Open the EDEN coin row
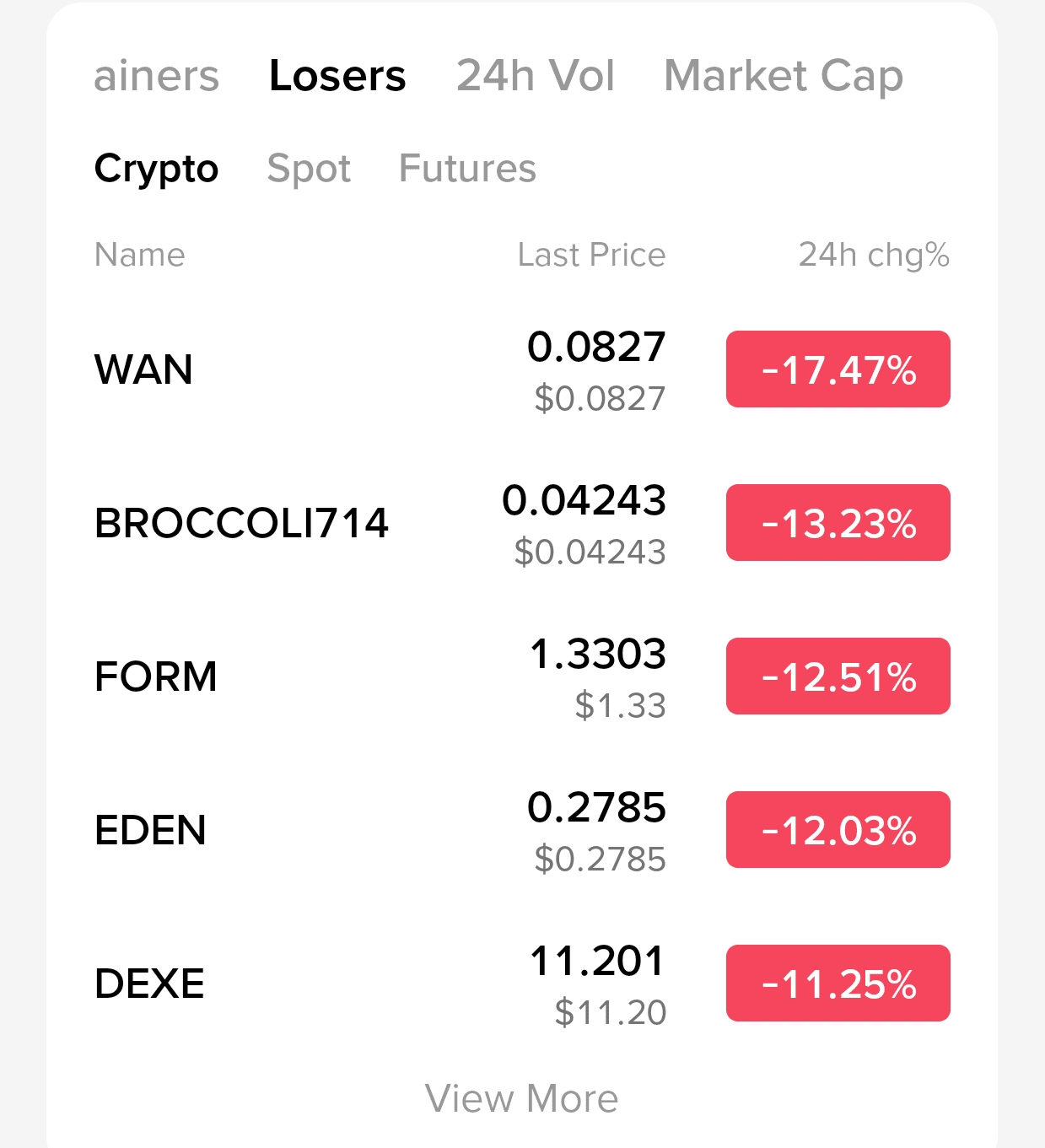This screenshot has height=1148, width=1045. pyautogui.click(x=150, y=830)
